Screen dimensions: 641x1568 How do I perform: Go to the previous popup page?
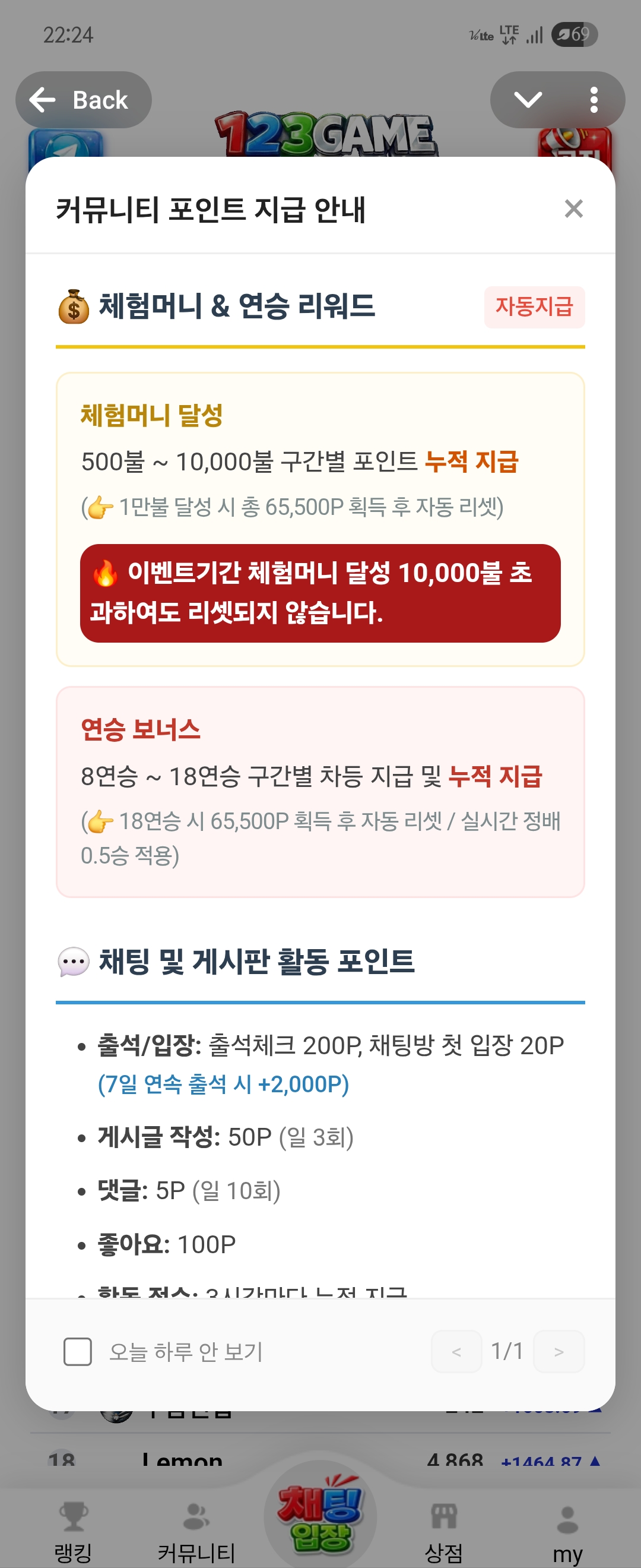456,1351
